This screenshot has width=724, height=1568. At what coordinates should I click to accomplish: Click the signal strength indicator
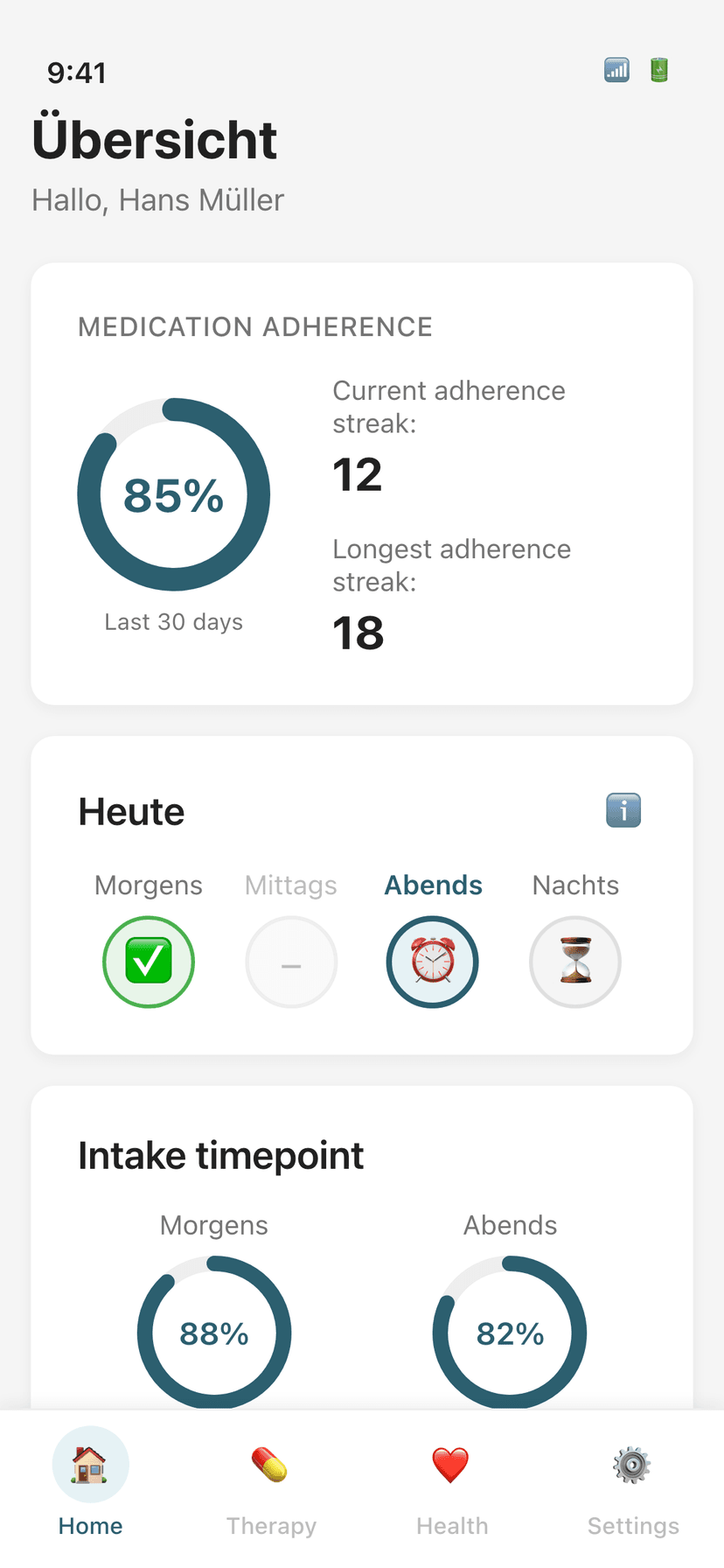[616, 68]
